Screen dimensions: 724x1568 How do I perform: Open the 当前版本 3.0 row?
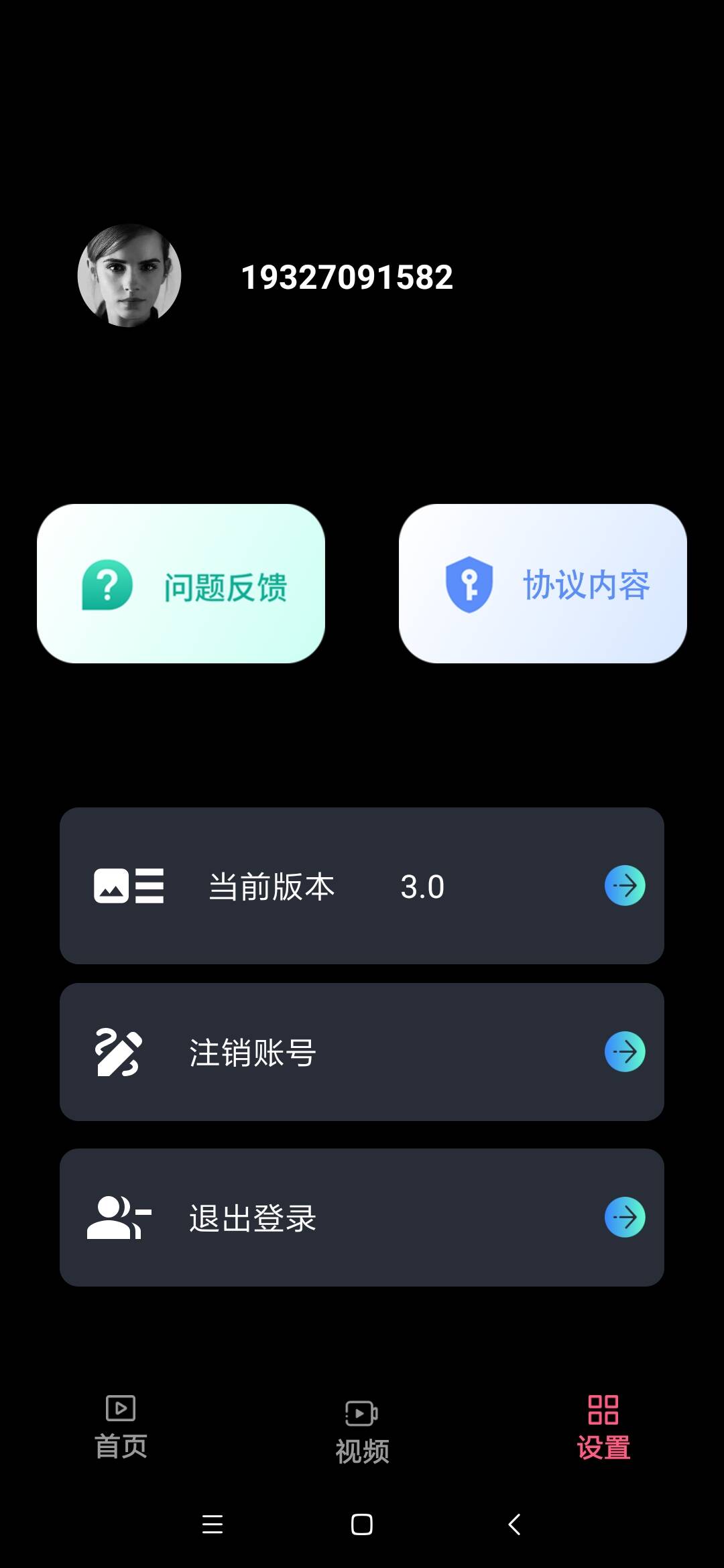click(362, 886)
